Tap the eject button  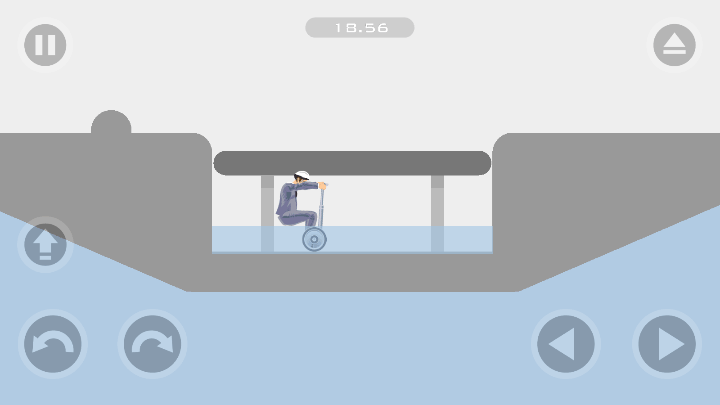point(674,45)
